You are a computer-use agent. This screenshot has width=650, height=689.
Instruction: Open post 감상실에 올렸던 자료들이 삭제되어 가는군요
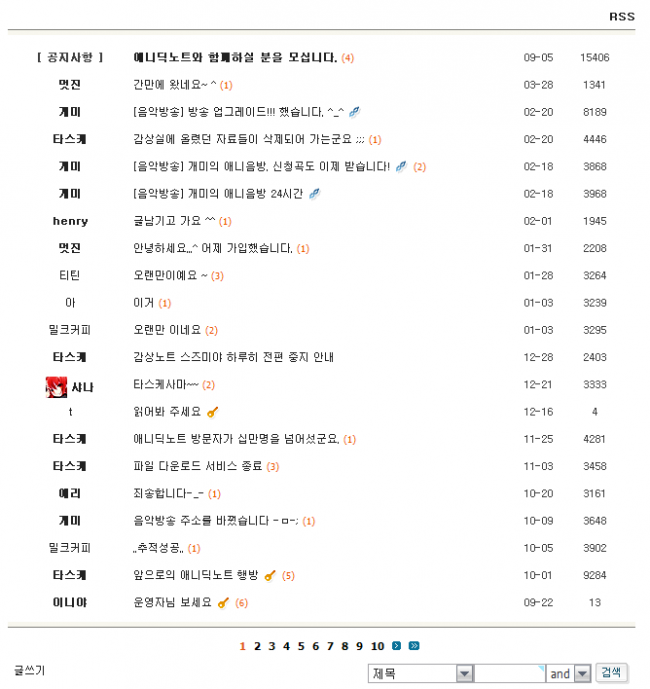[x=248, y=139]
